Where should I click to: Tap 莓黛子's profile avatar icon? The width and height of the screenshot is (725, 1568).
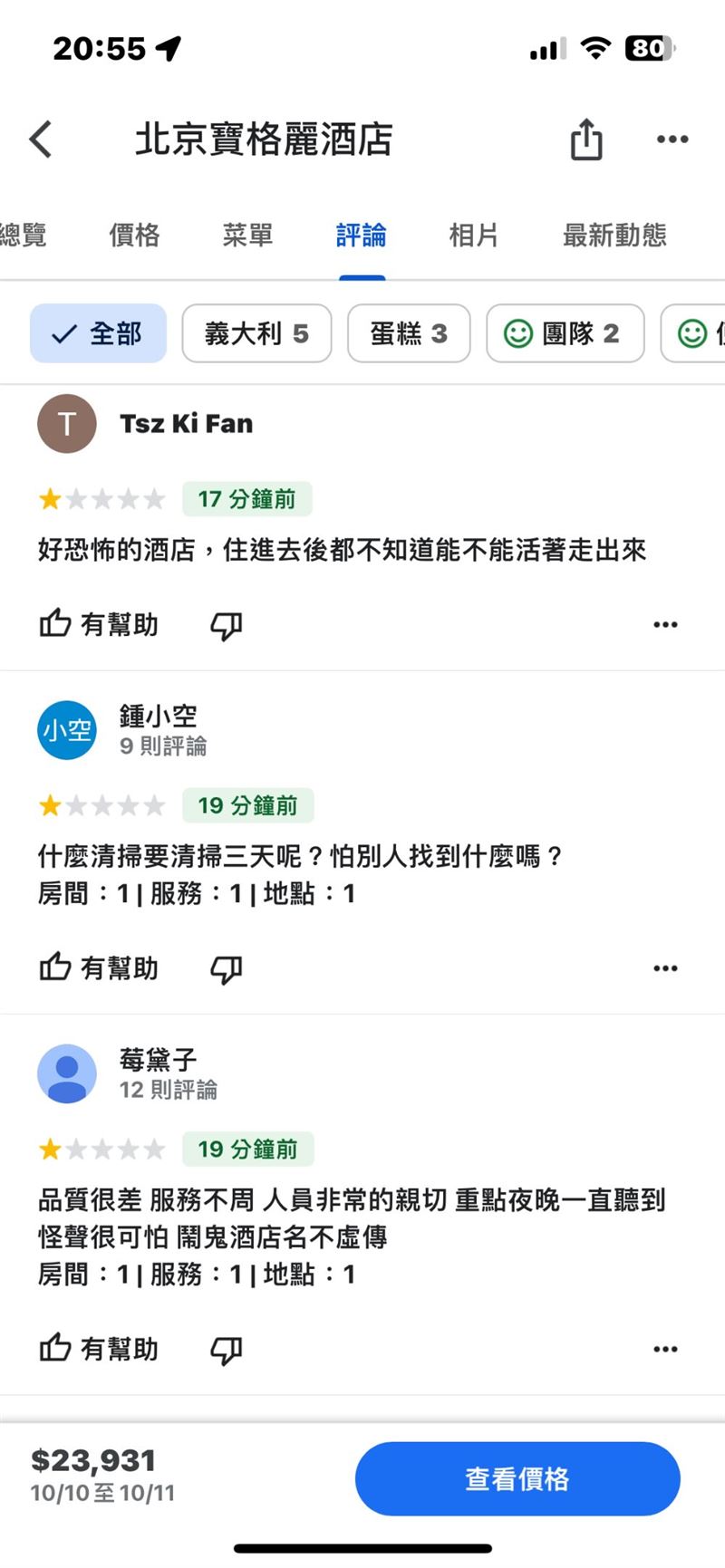click(66, 1073)
